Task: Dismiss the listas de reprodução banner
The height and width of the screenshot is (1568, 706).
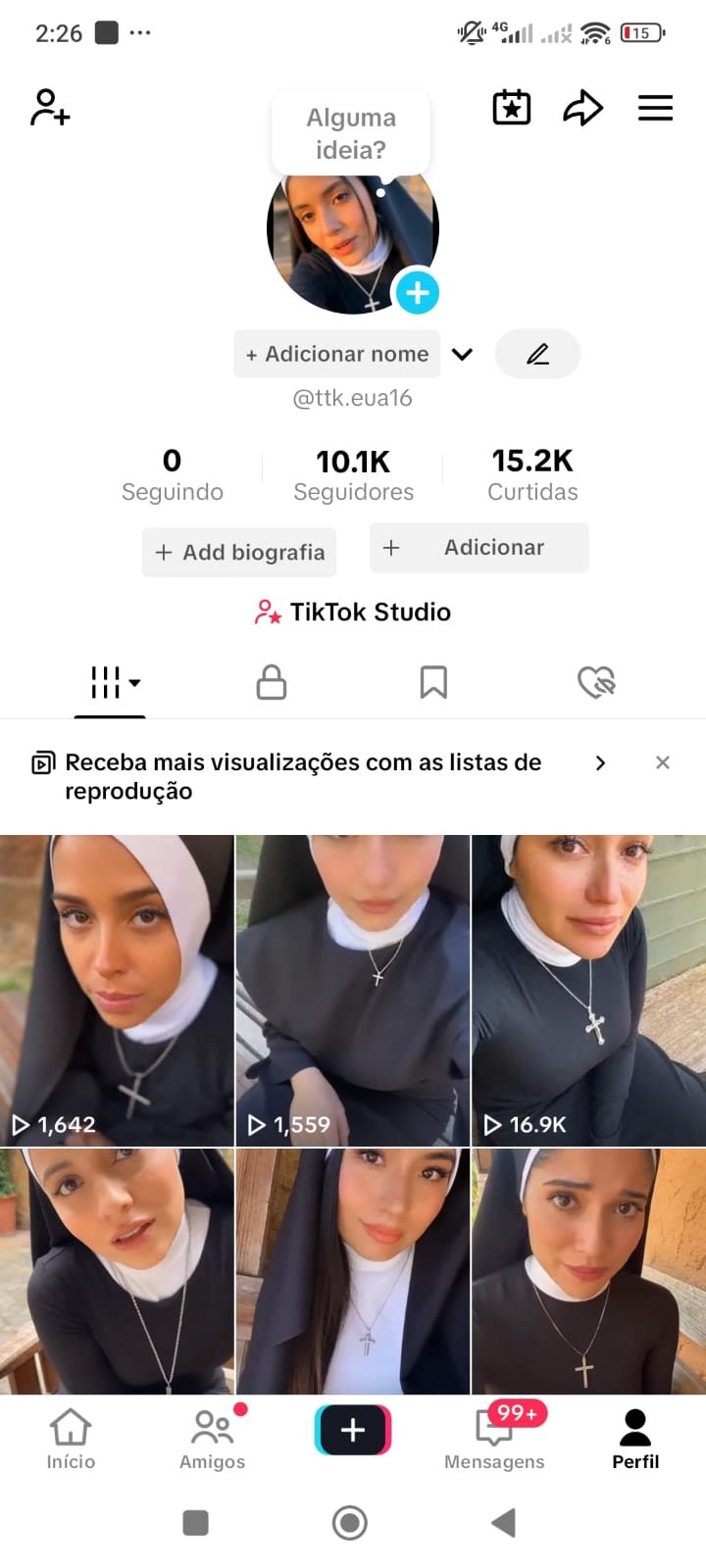Action: 663,762
